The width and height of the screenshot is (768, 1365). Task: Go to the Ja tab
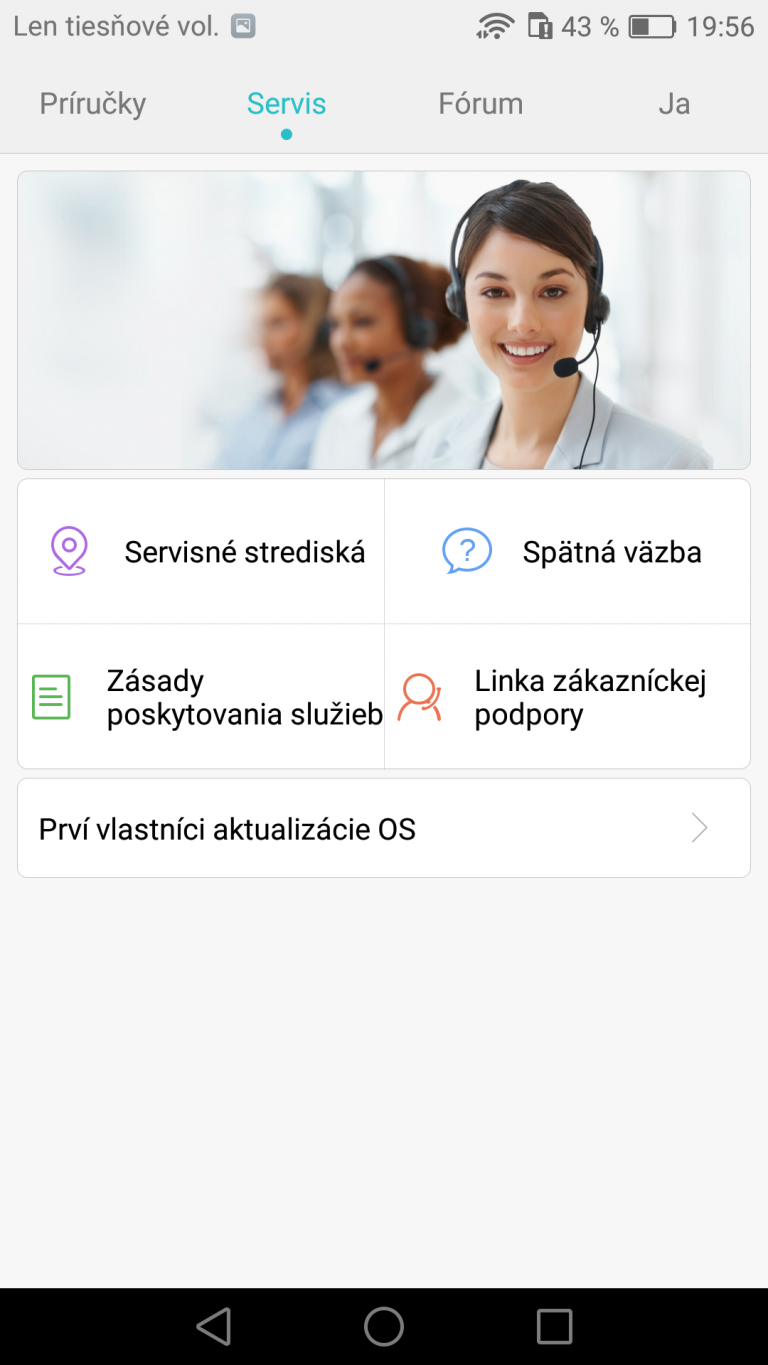[x=673, y=104]
